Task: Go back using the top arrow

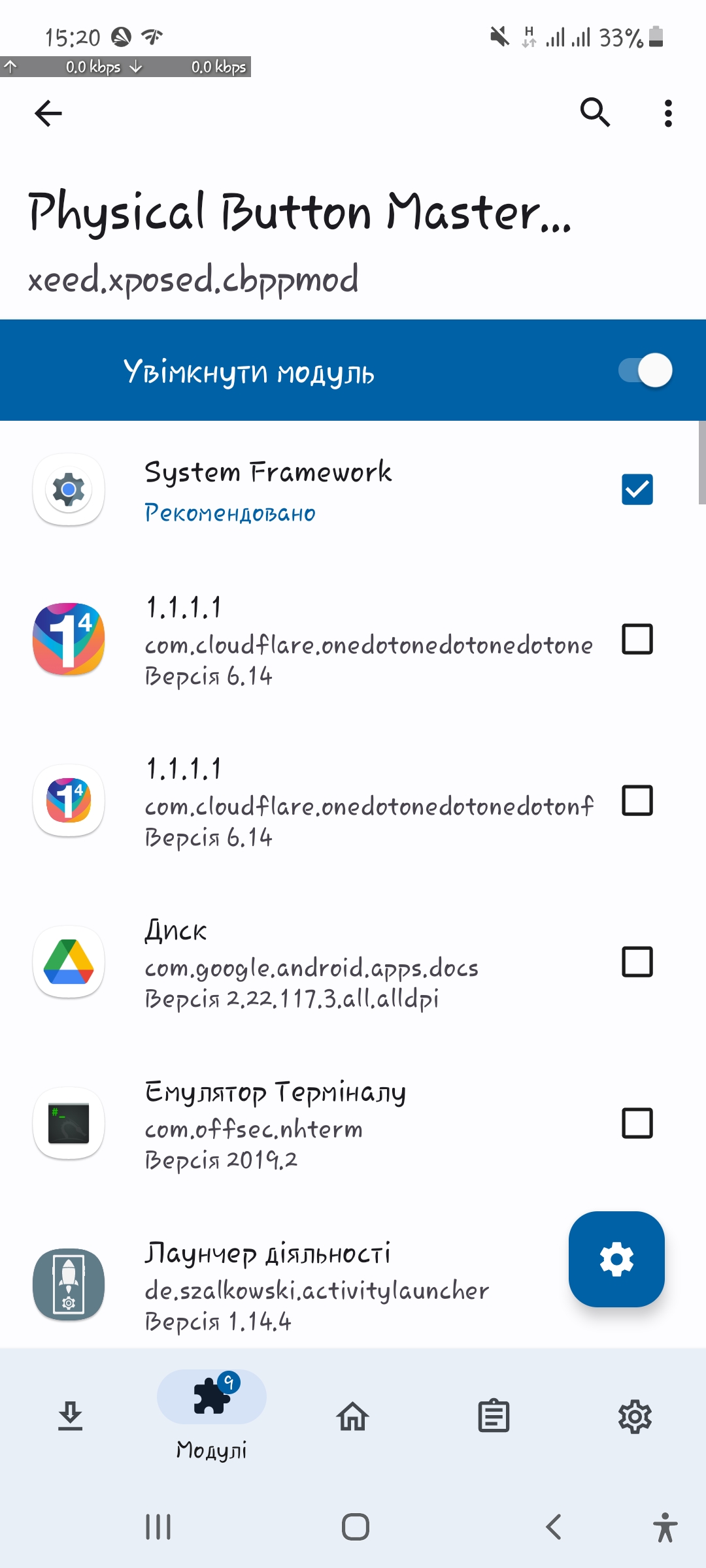Action: (48, 113)
